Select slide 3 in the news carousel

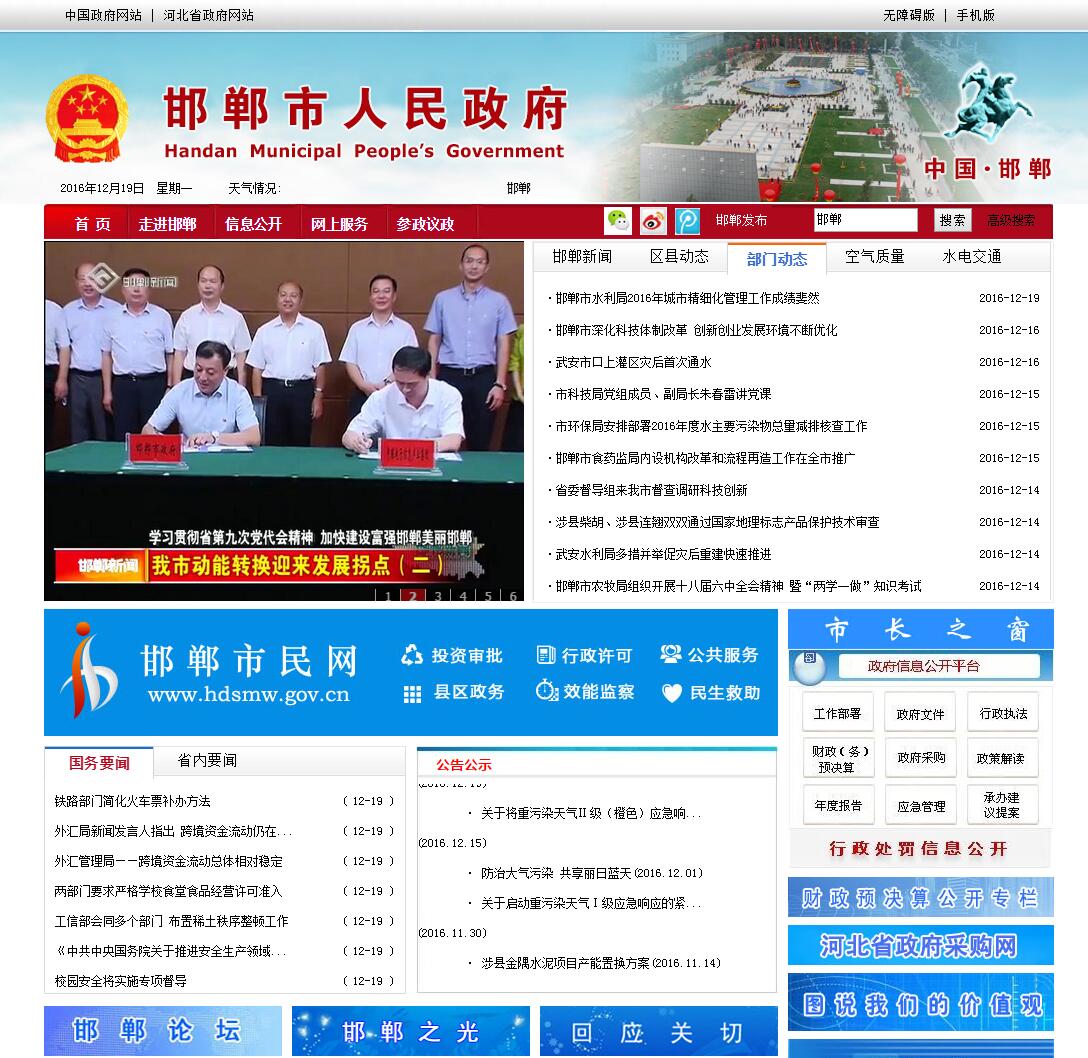[438, 596]
